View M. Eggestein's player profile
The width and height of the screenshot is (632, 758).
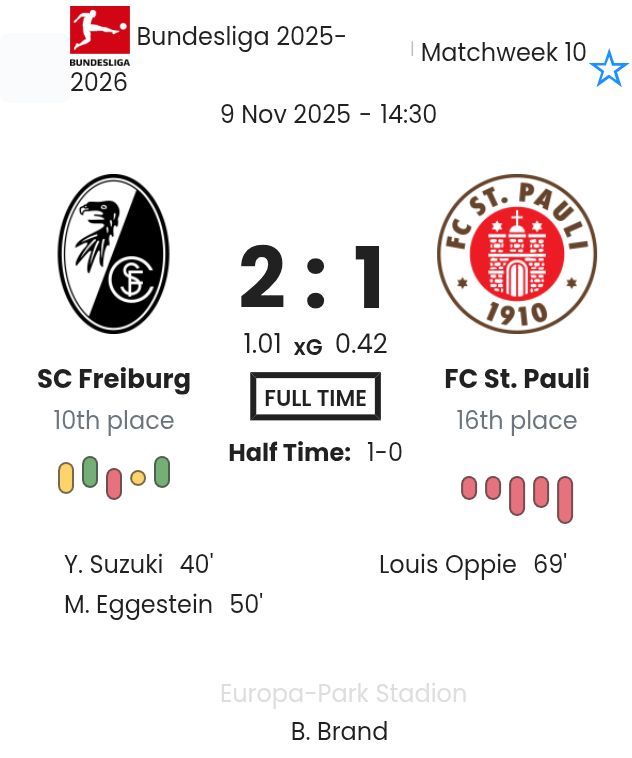[138, 605]
